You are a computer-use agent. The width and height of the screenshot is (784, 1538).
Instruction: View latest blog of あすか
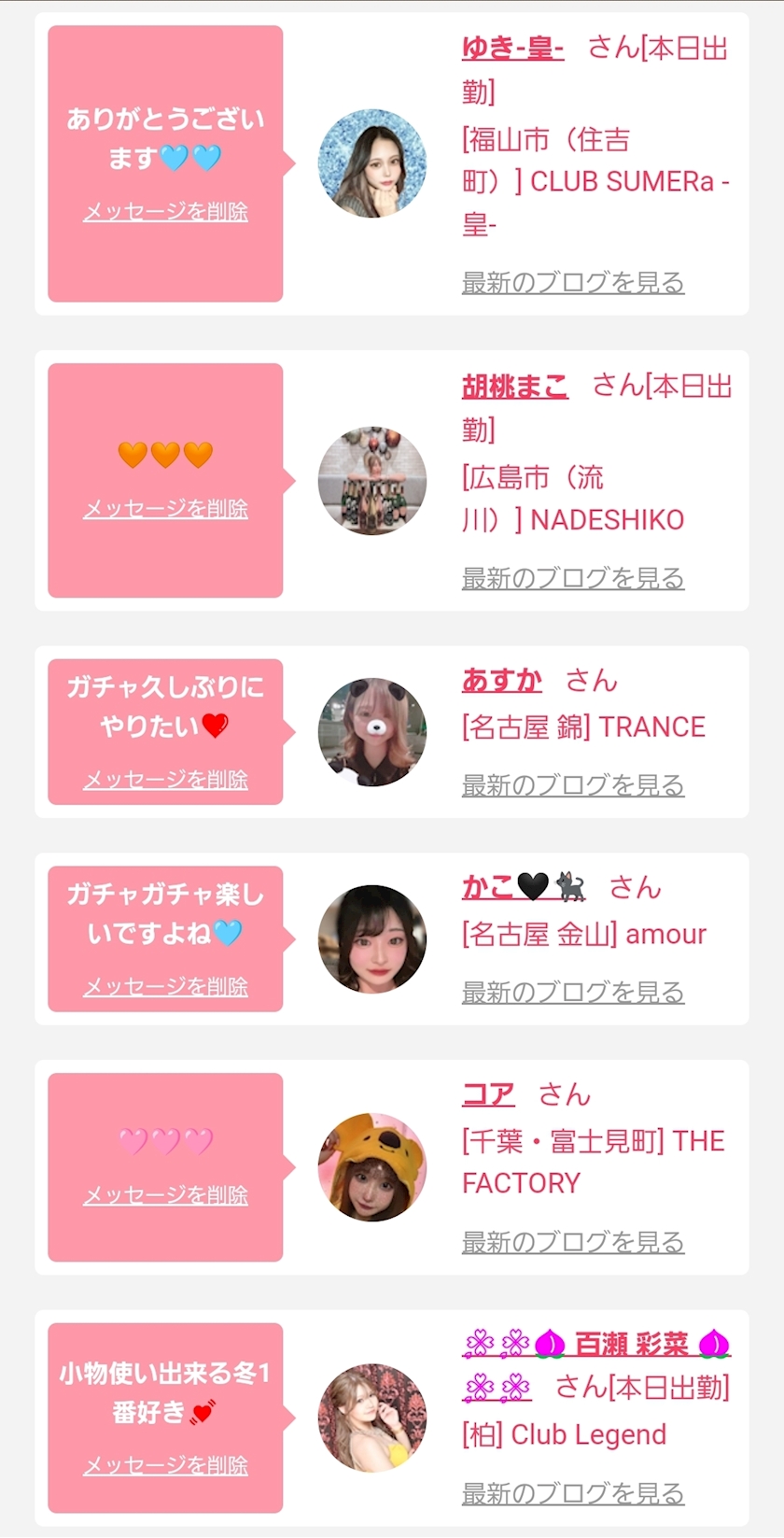[573, 785]
